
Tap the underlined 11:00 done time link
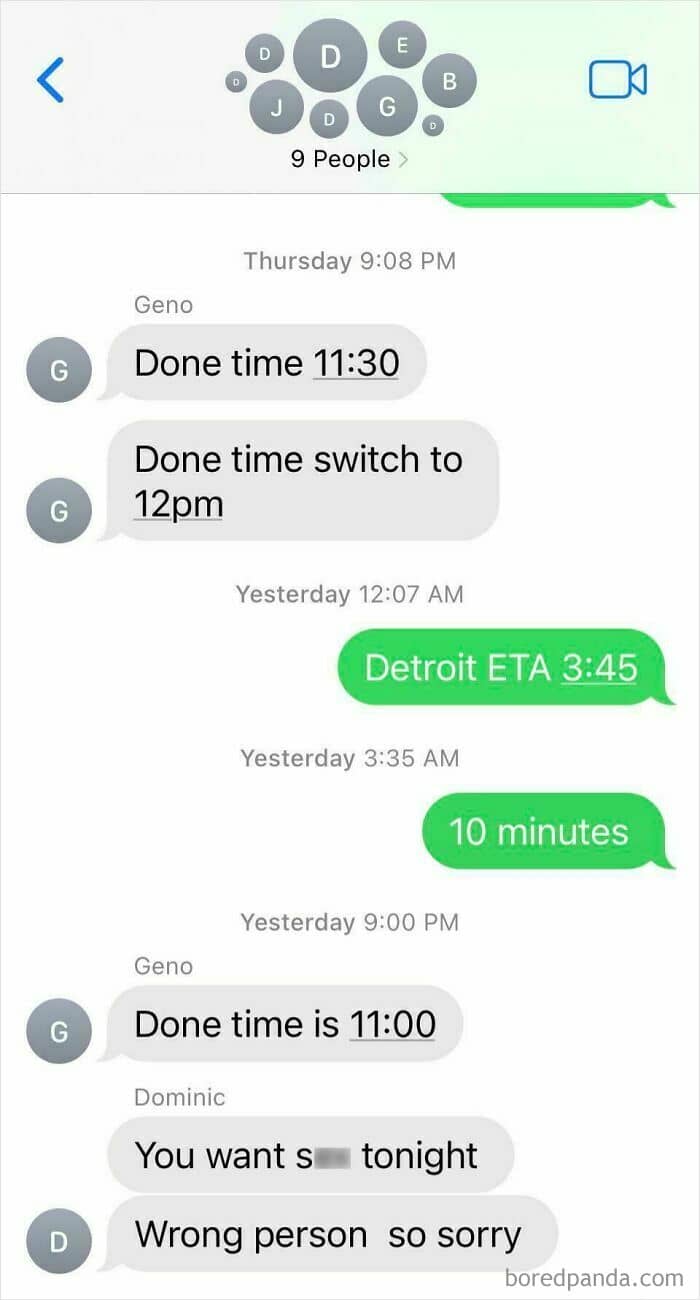point(392,1024)
